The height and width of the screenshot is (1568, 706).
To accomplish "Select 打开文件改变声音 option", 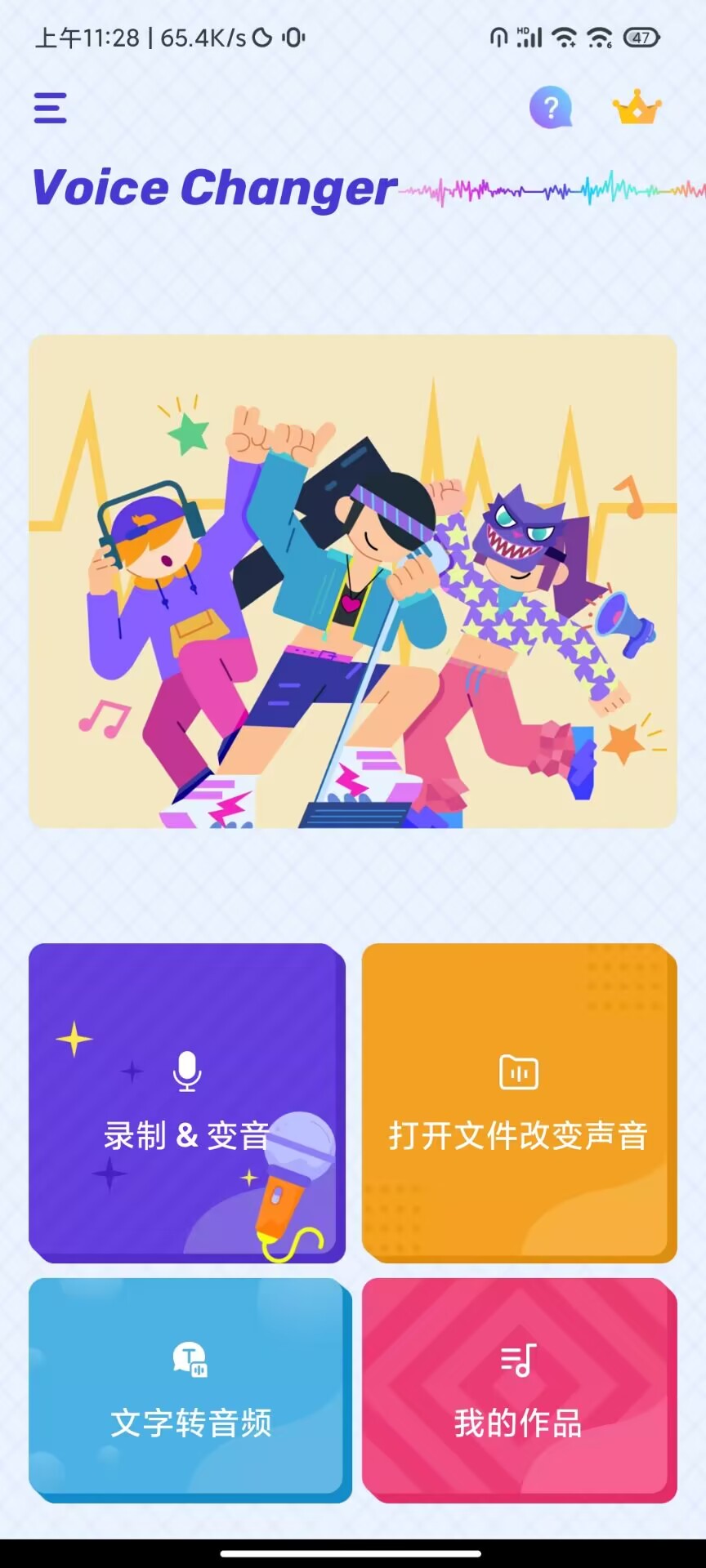I will point(519,1102).
